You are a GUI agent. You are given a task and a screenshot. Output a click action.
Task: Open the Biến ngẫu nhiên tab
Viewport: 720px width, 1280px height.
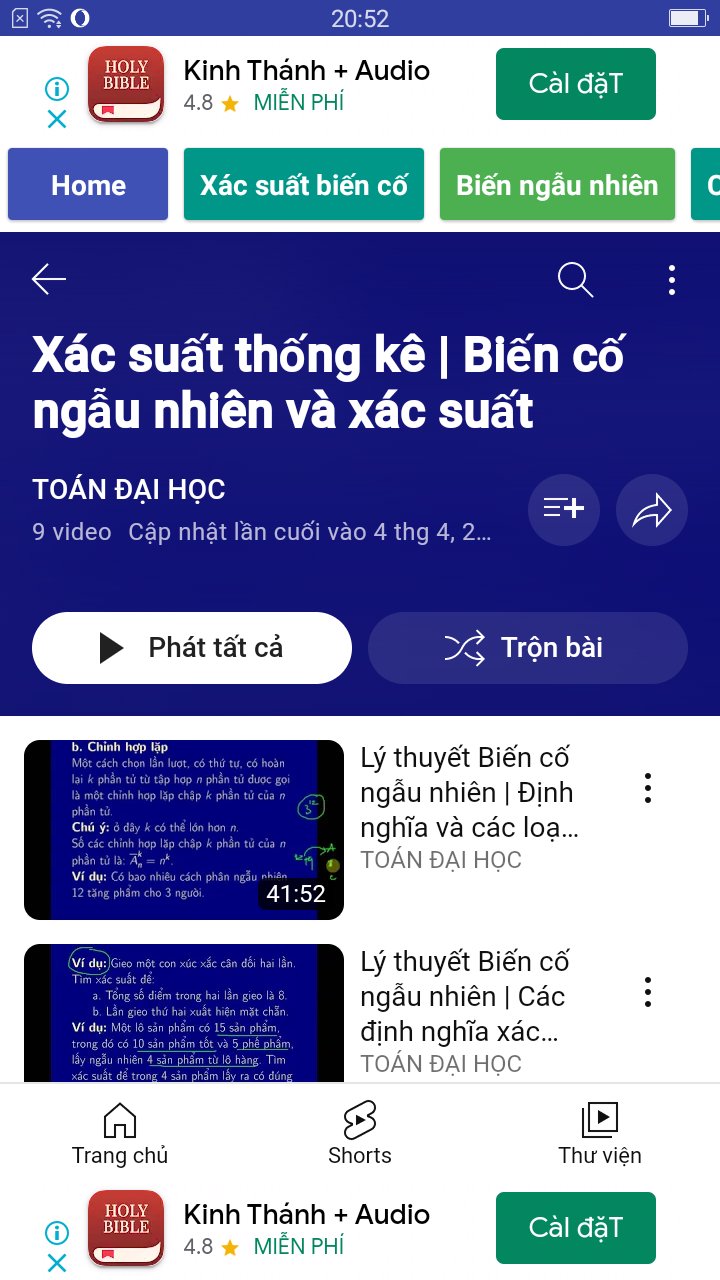557,185
